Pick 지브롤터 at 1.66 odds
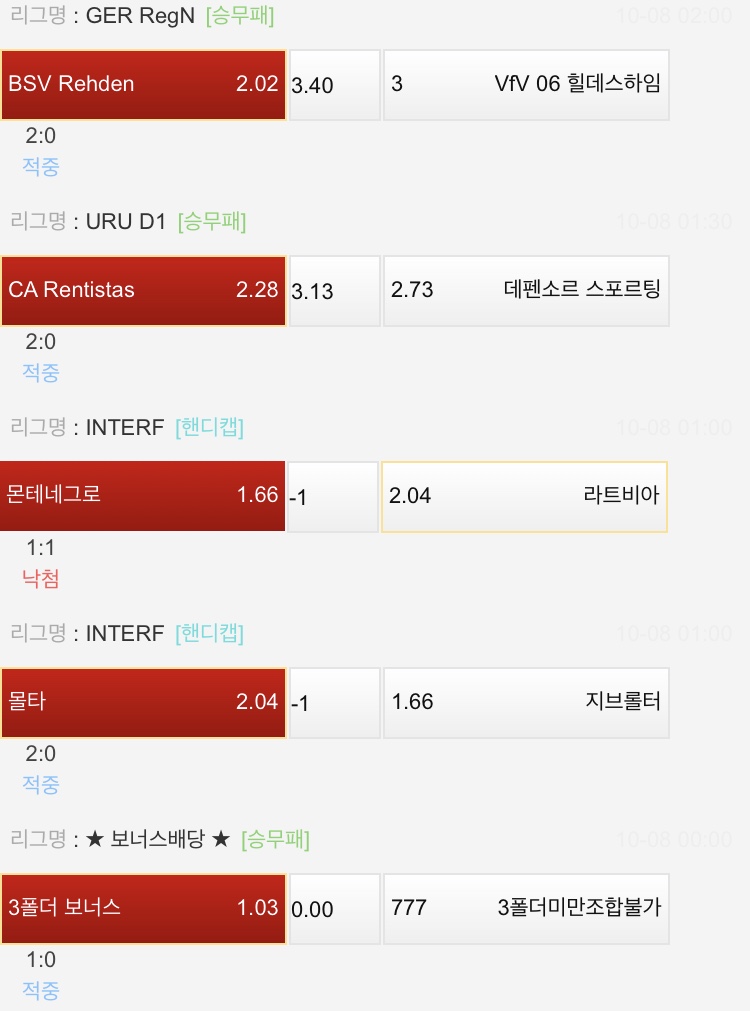750x1011 pixels. click(x=526, y=702)
